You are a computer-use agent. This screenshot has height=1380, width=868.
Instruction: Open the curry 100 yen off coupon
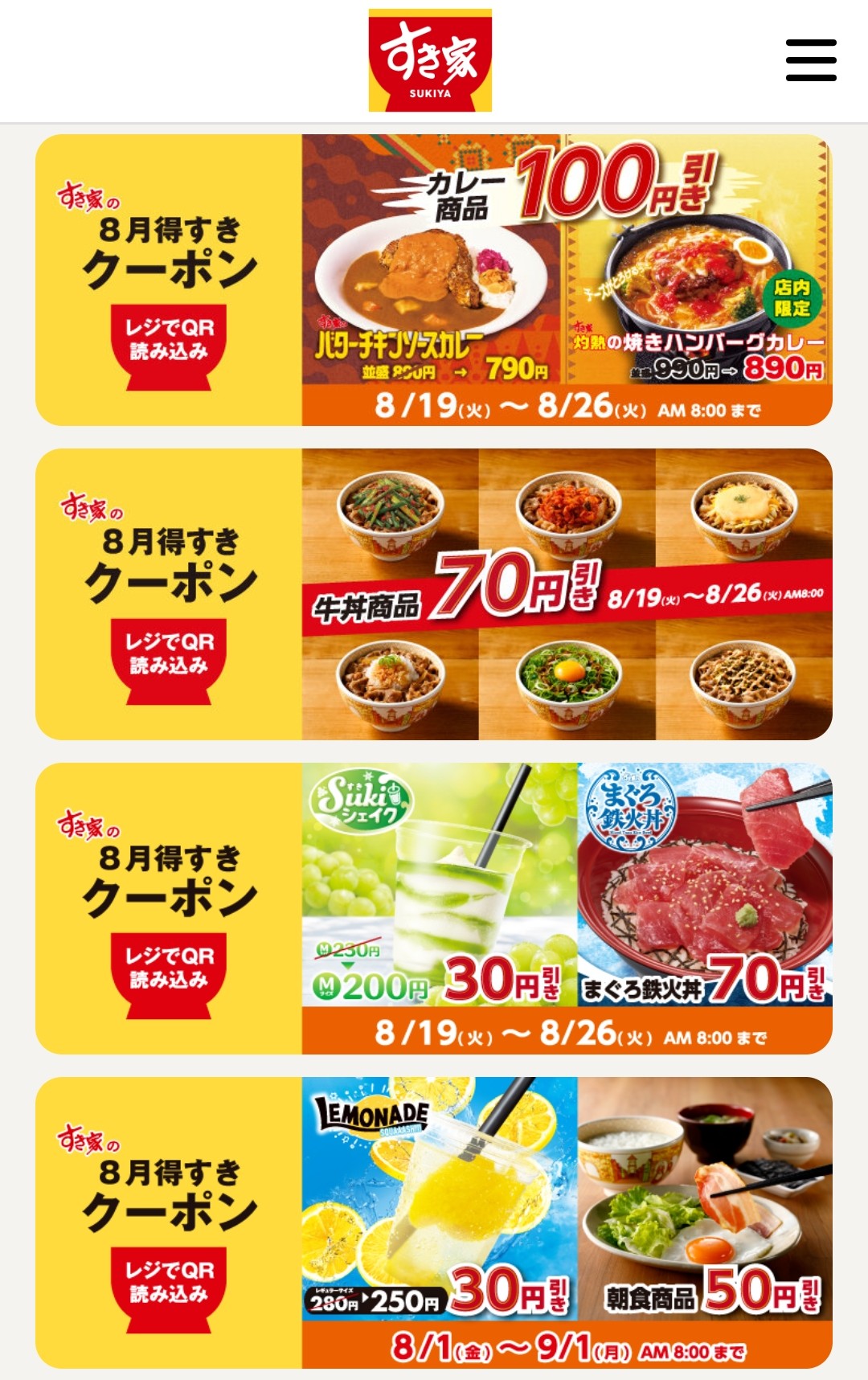coord(434,280)
